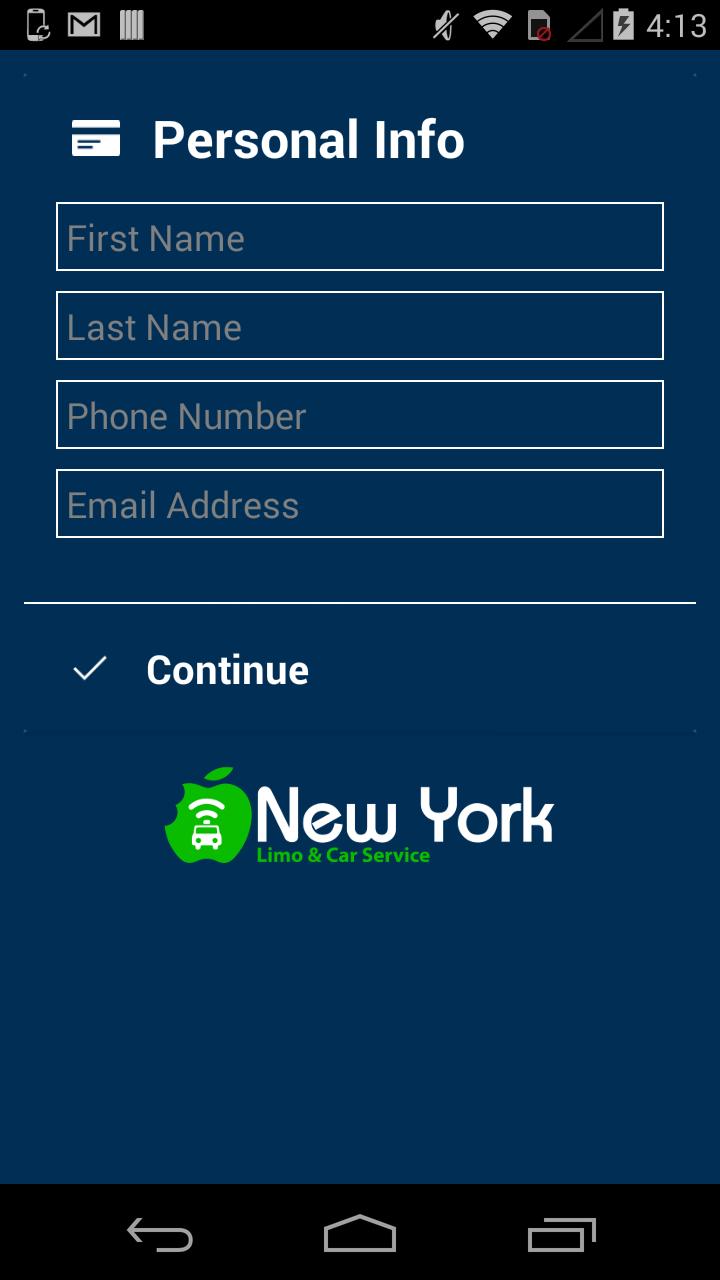Image resolution: width=720 pixels, height=1280 pixels.
Task: Tap the Phone Number field
Action: (360, 414)
